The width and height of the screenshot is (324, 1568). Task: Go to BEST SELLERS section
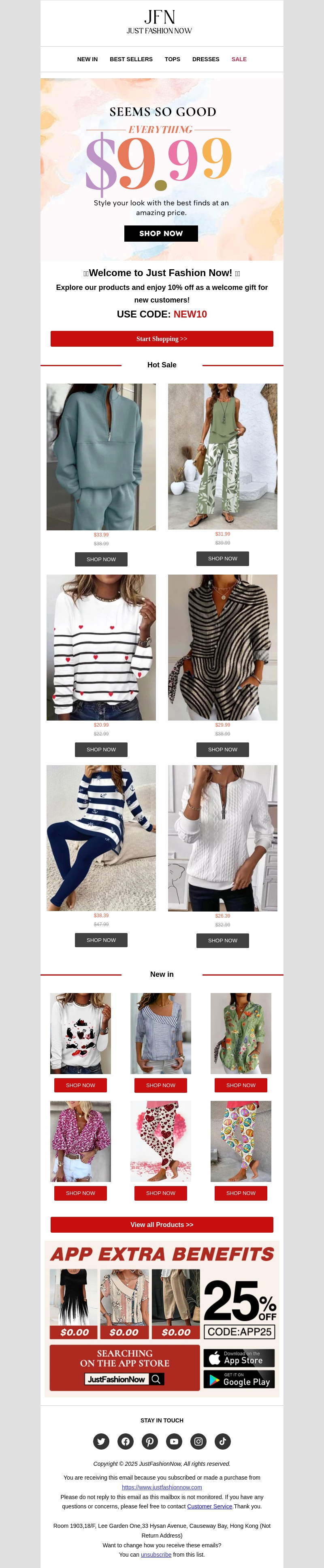(131, 59)
